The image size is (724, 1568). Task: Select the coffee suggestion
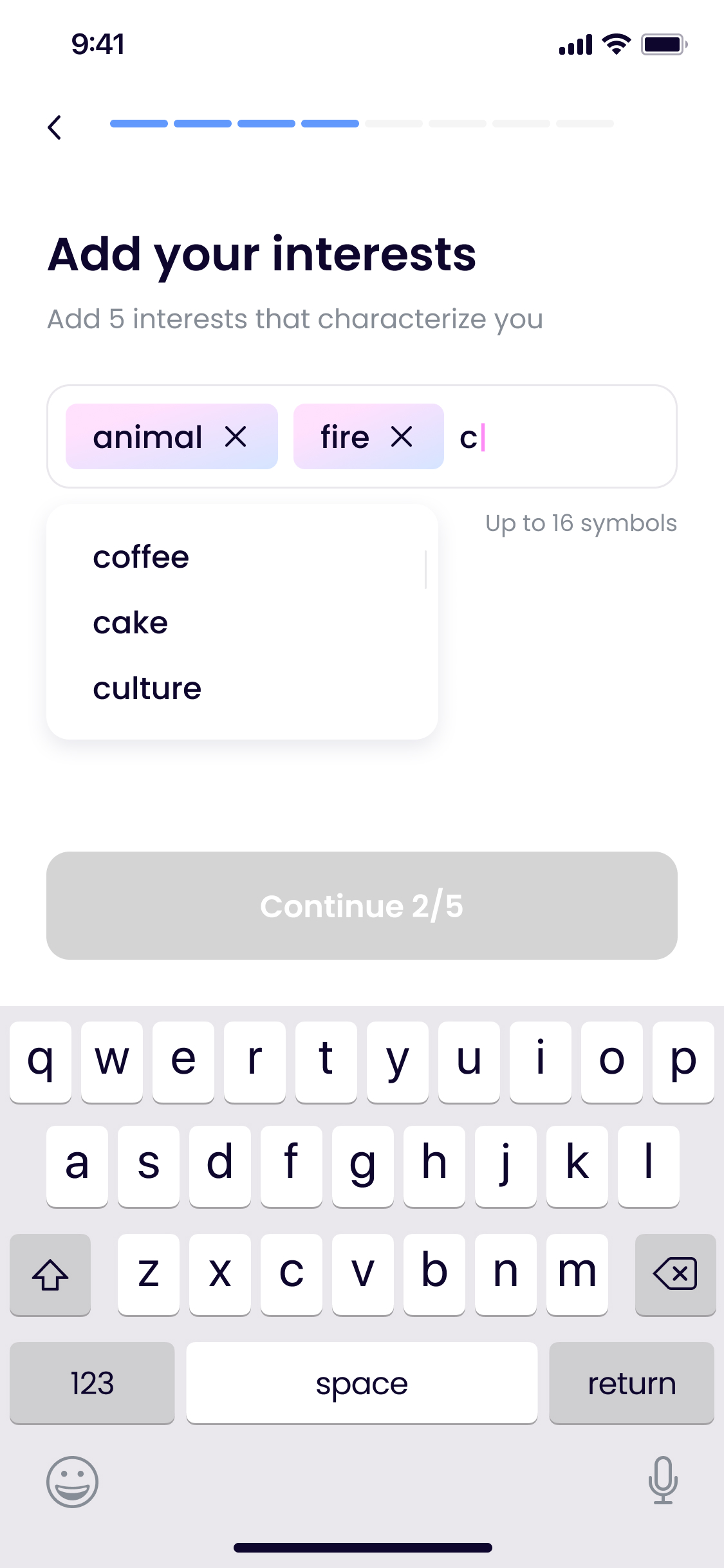pyautogui.click(x=141, y=557)
